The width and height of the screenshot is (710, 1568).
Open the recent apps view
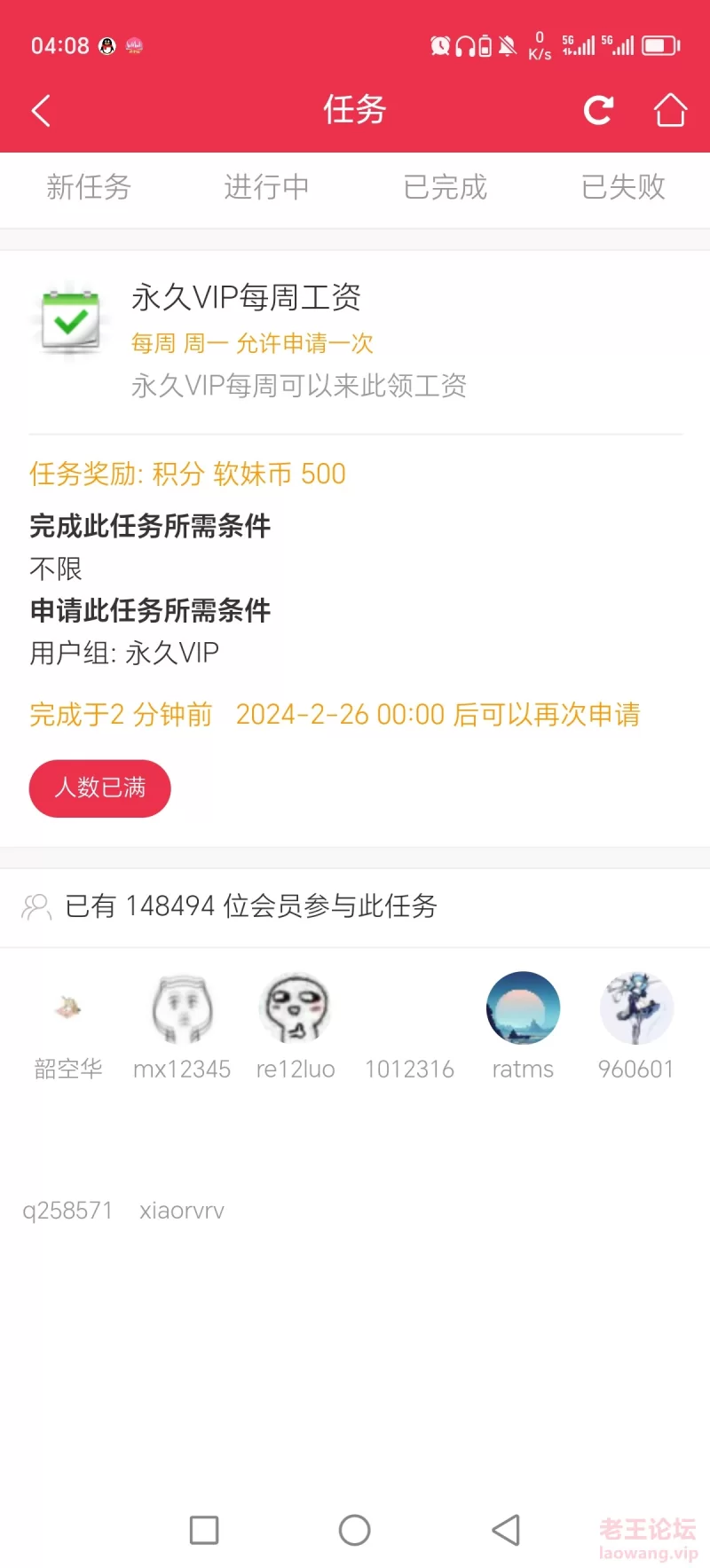pos(204,1530)
